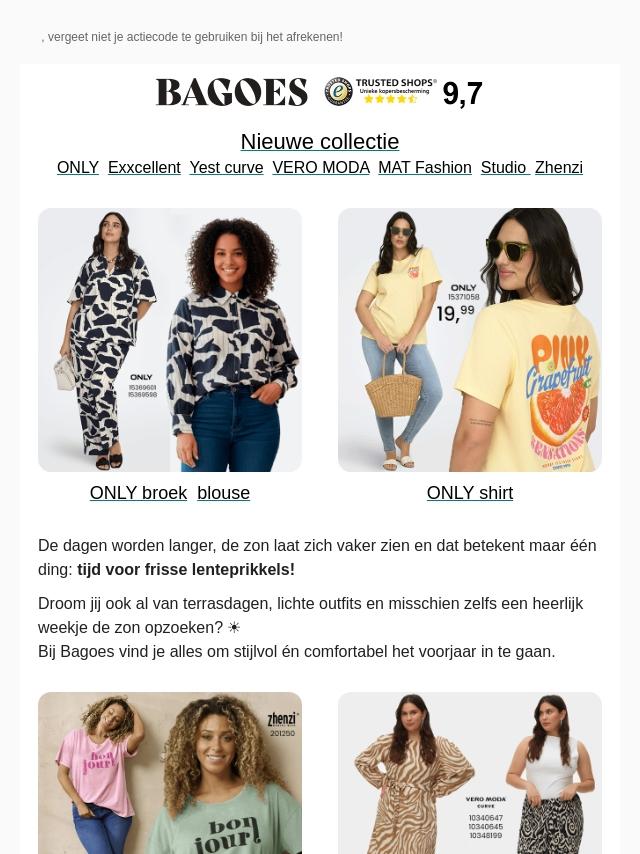View the yellow Pink Grapefruit shirt image
Image resolution: width=640 pixels, height=854 pixels.
click(x=470, y=340)
